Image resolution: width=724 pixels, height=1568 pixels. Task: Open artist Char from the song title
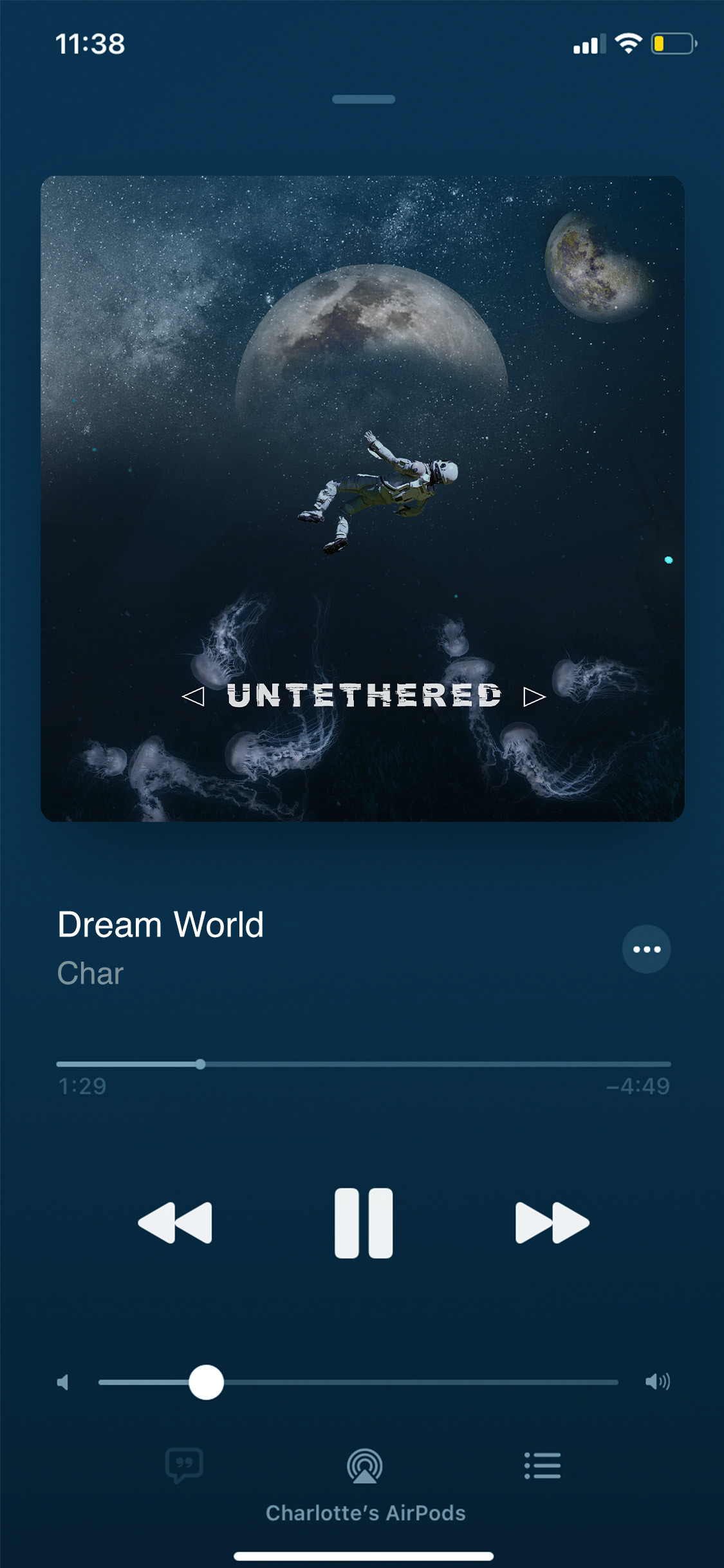(x=90, y=973)
